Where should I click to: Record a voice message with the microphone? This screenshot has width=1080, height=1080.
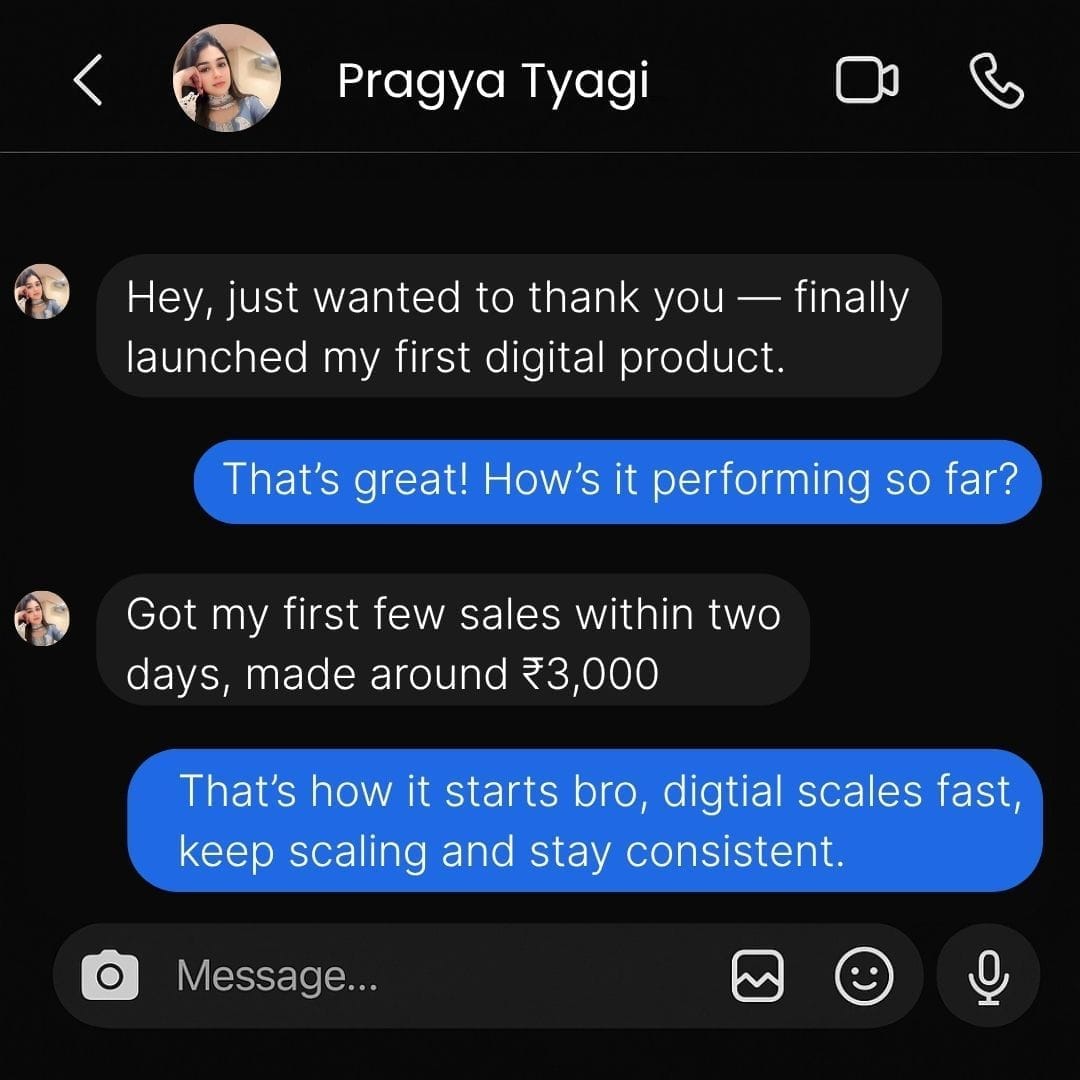pos(989,975)
